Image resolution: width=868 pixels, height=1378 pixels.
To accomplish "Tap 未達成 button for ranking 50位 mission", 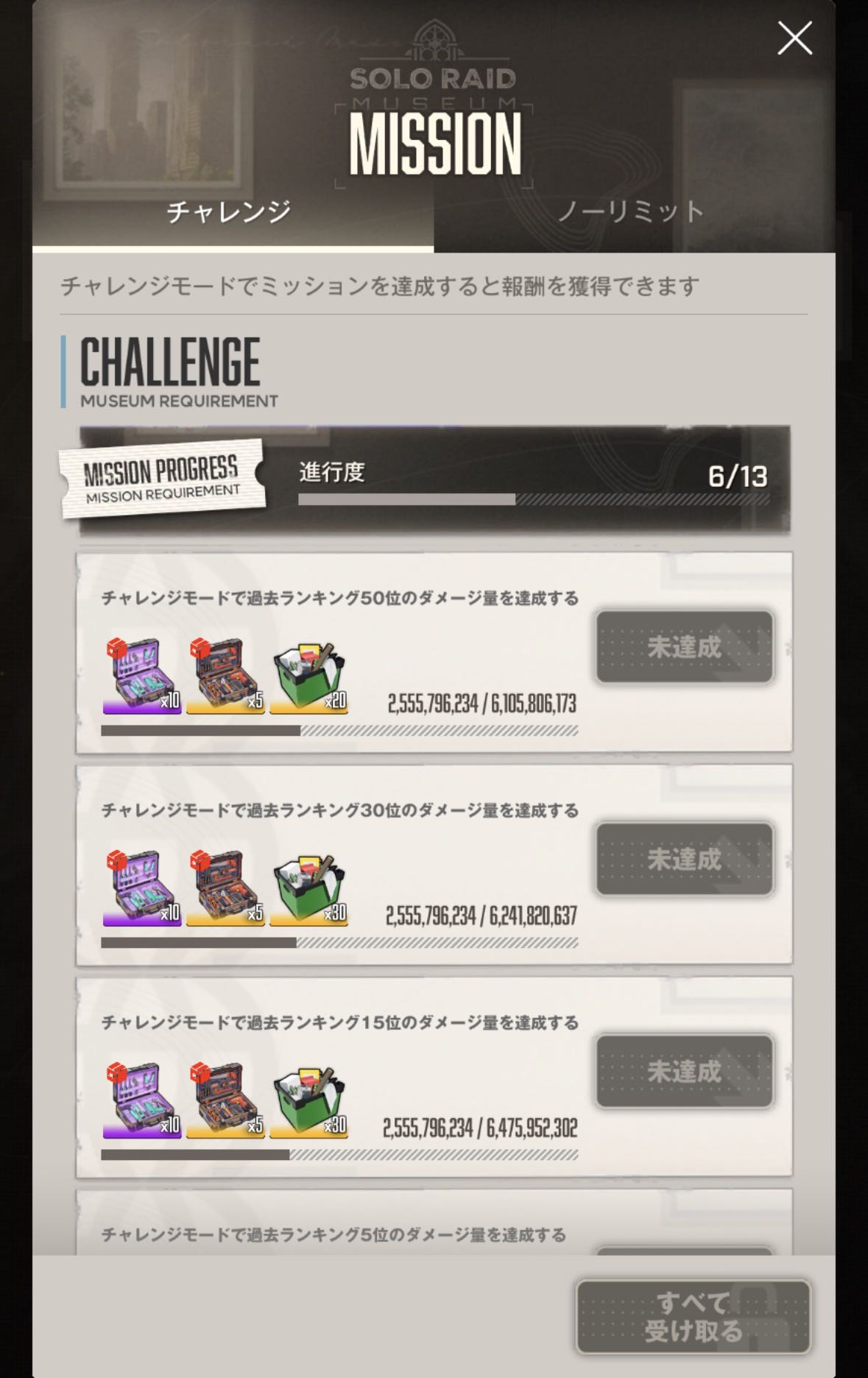I will click(684, 647).
